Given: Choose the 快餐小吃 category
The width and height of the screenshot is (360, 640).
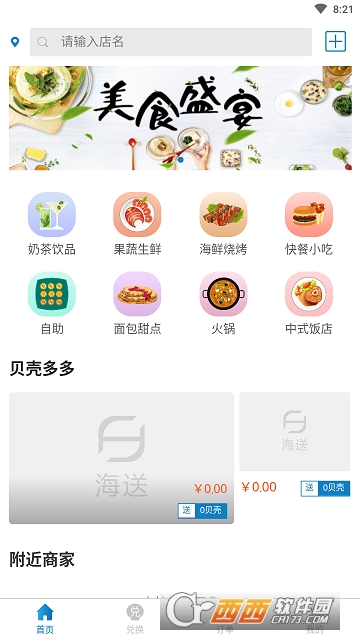Looking at the screenshot, I should (309, 224).
